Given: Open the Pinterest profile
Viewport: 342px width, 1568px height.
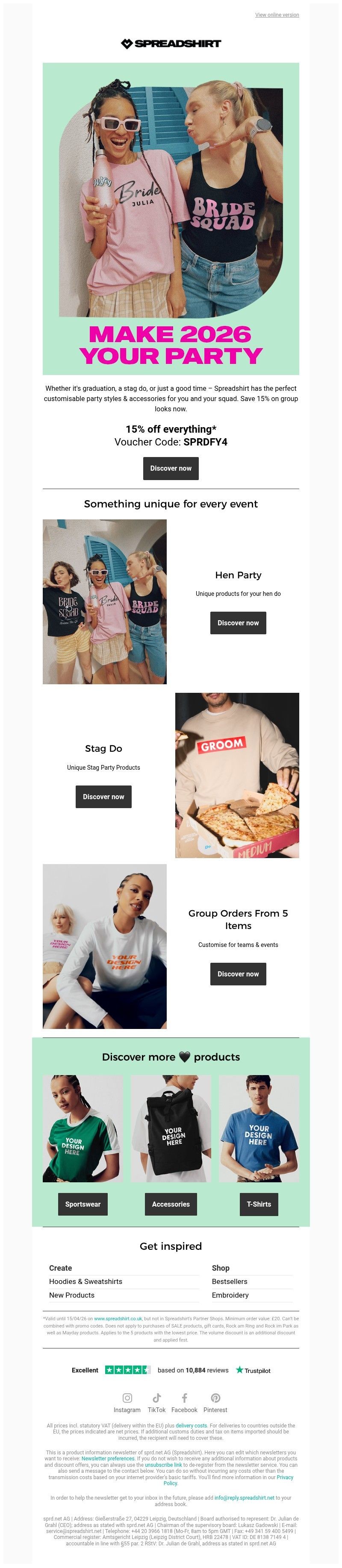Looking at the screenshot, I should (215, 1402).
